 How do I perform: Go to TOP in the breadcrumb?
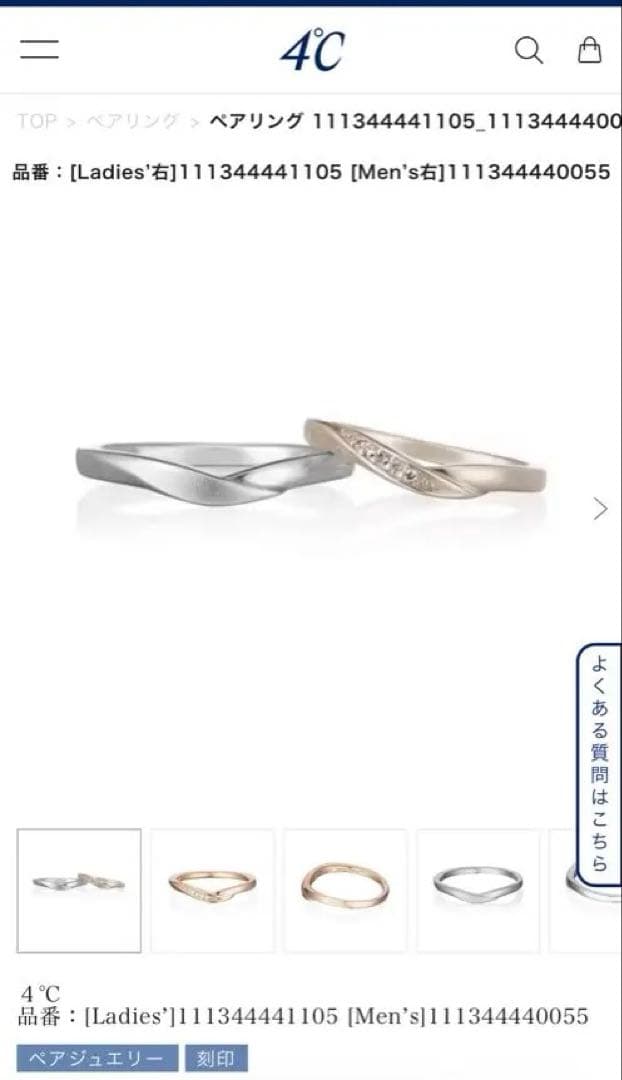click(37, 121)
